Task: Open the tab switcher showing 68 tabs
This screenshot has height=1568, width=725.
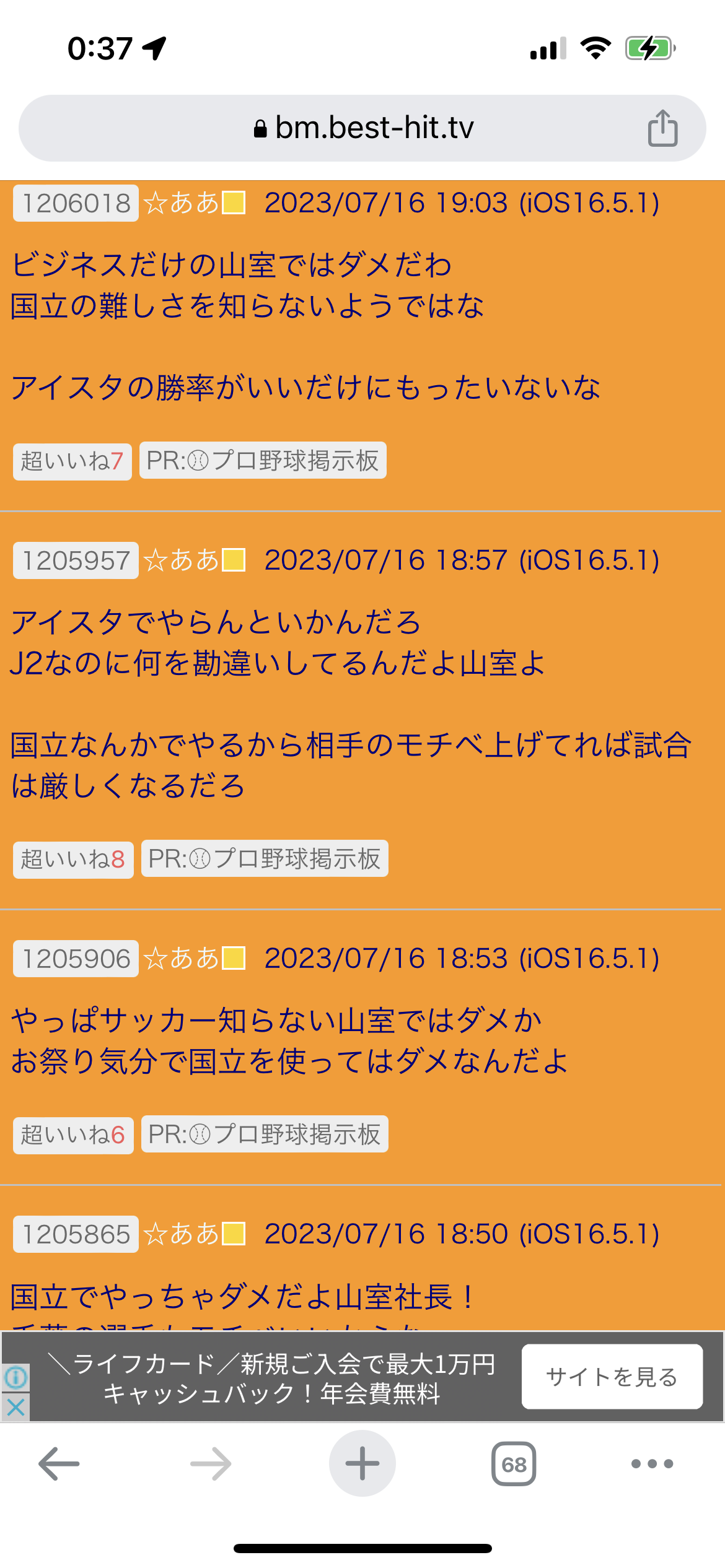Action: 514,1464
